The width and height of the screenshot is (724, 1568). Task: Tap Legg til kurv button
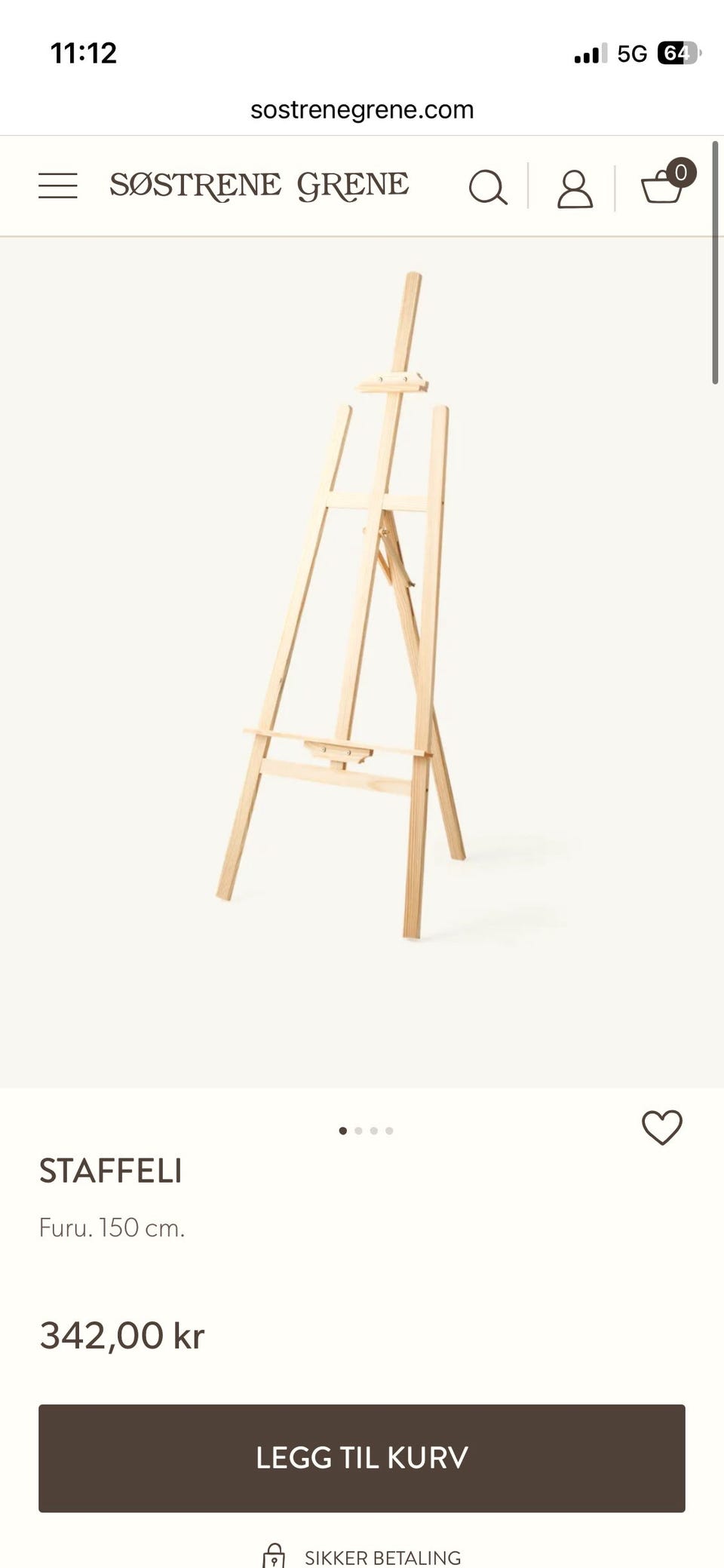(x=362, y=1457)
